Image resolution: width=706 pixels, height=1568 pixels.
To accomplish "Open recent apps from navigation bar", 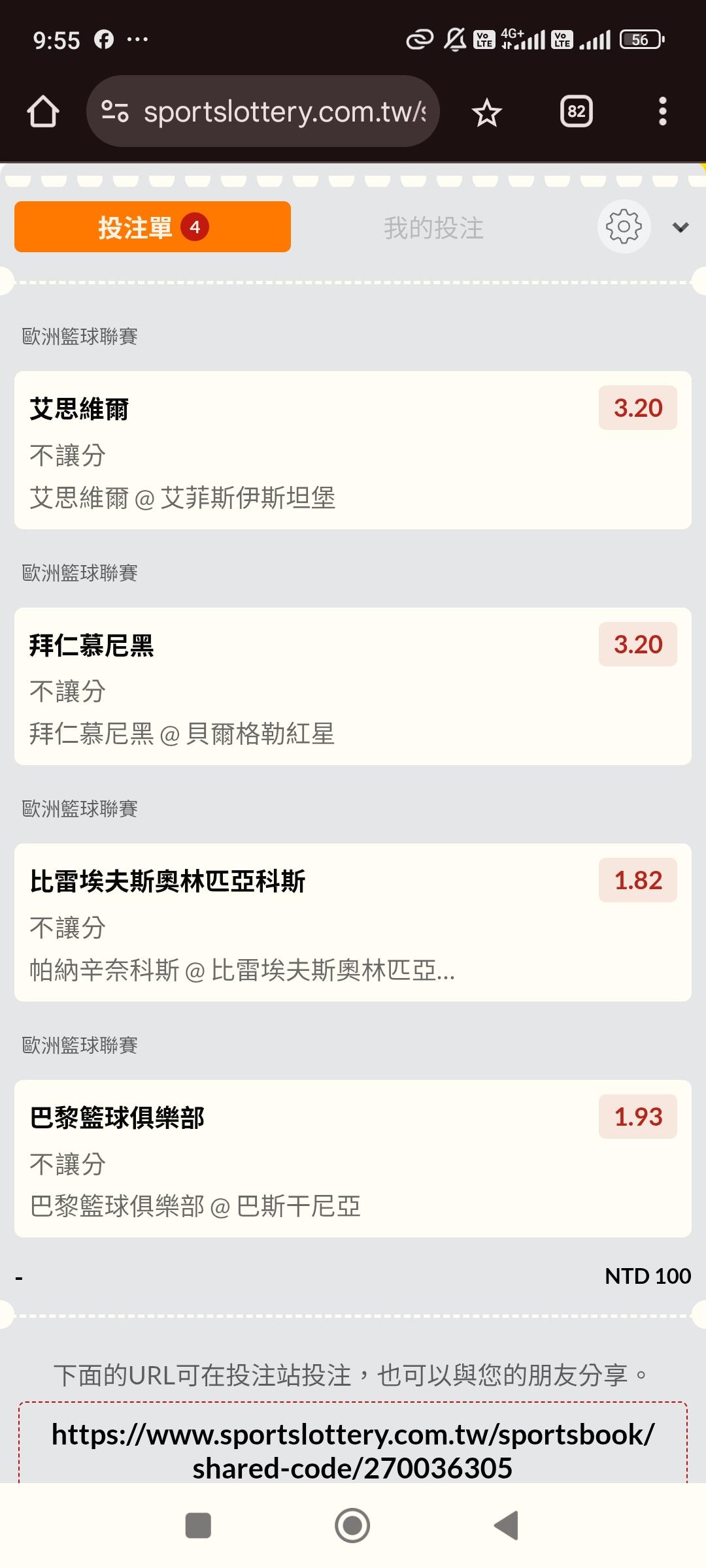I will (198, 1526).
